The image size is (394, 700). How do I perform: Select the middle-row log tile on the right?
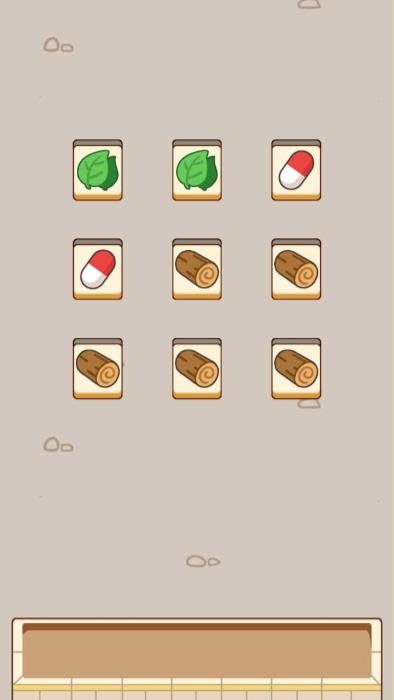pos(296,269)
